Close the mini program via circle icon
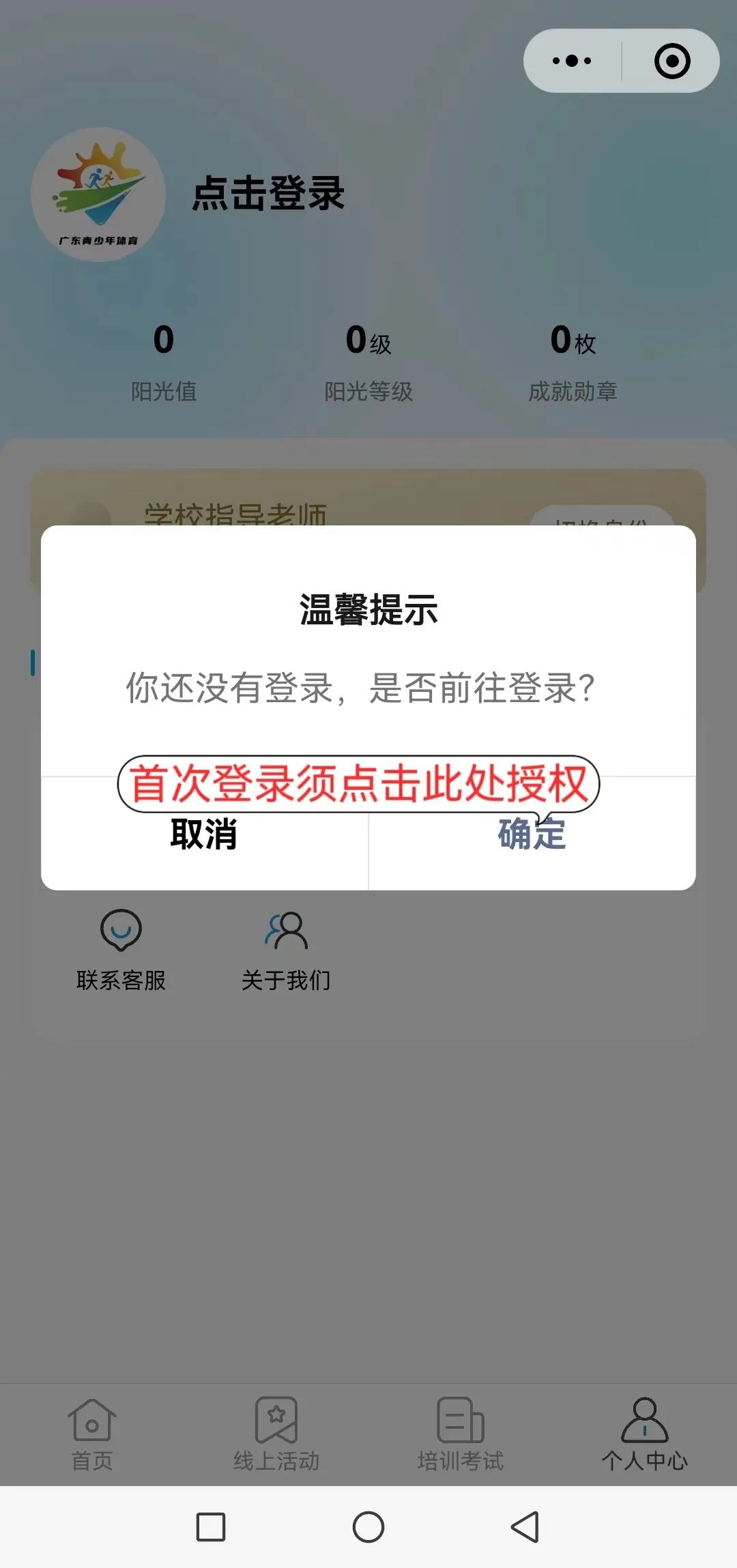 point(672,61)
